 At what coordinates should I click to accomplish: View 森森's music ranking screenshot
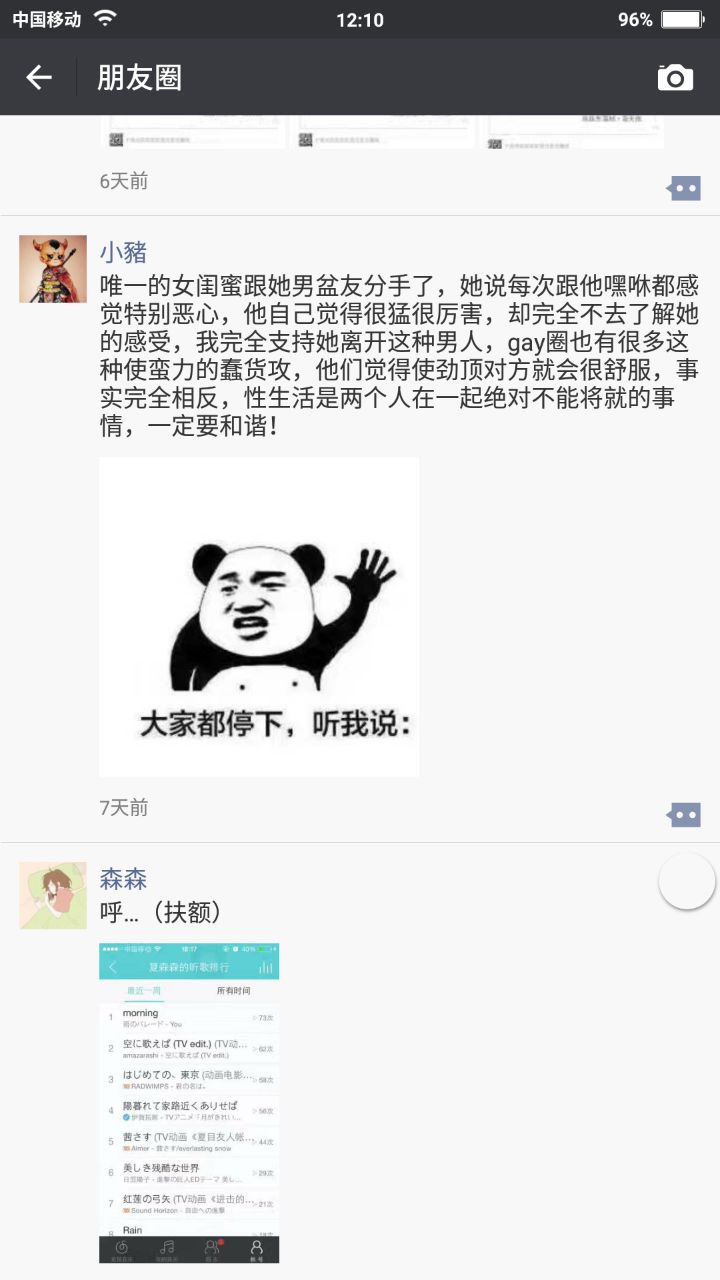pos(189,1102)
